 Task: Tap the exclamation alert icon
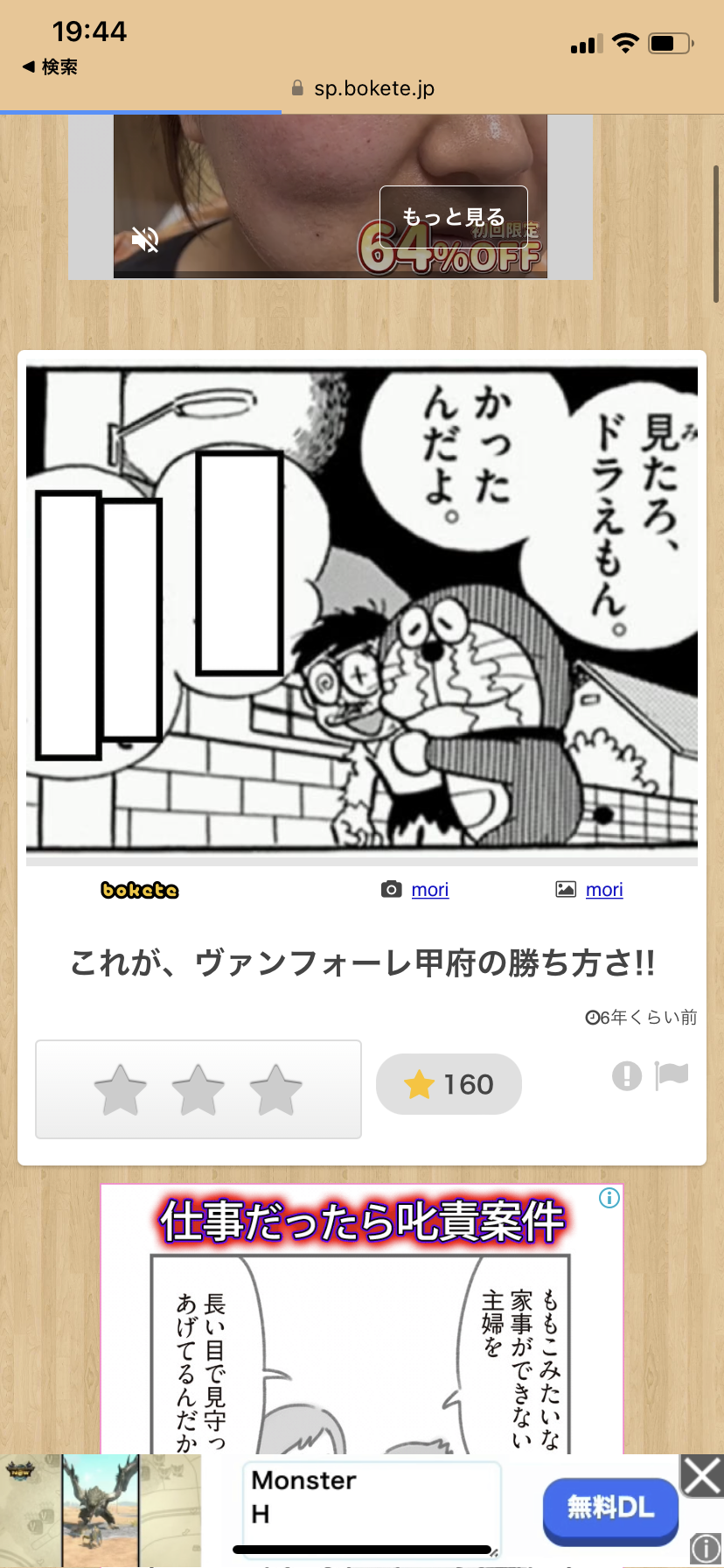click(627, 1076)
